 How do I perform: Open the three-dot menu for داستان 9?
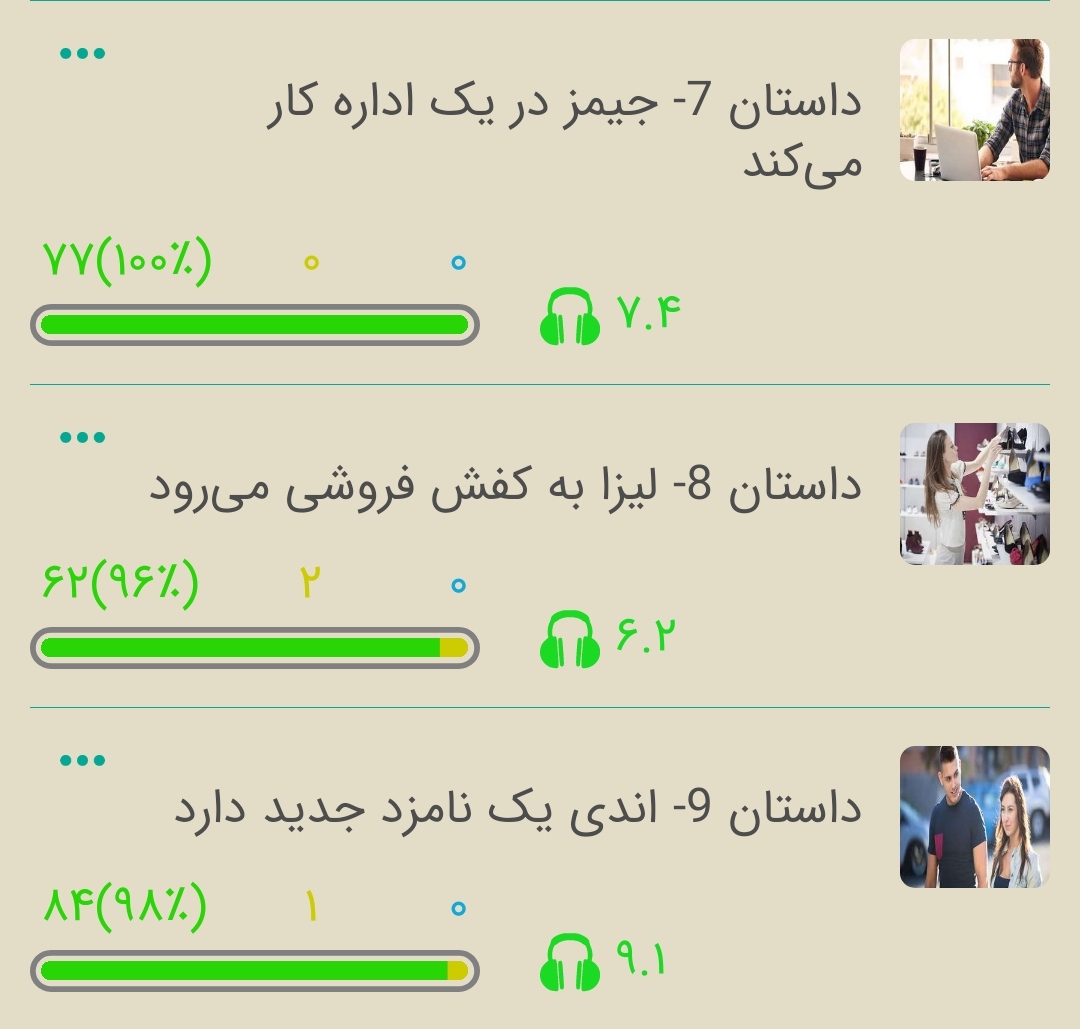click(x=82, y=761)
